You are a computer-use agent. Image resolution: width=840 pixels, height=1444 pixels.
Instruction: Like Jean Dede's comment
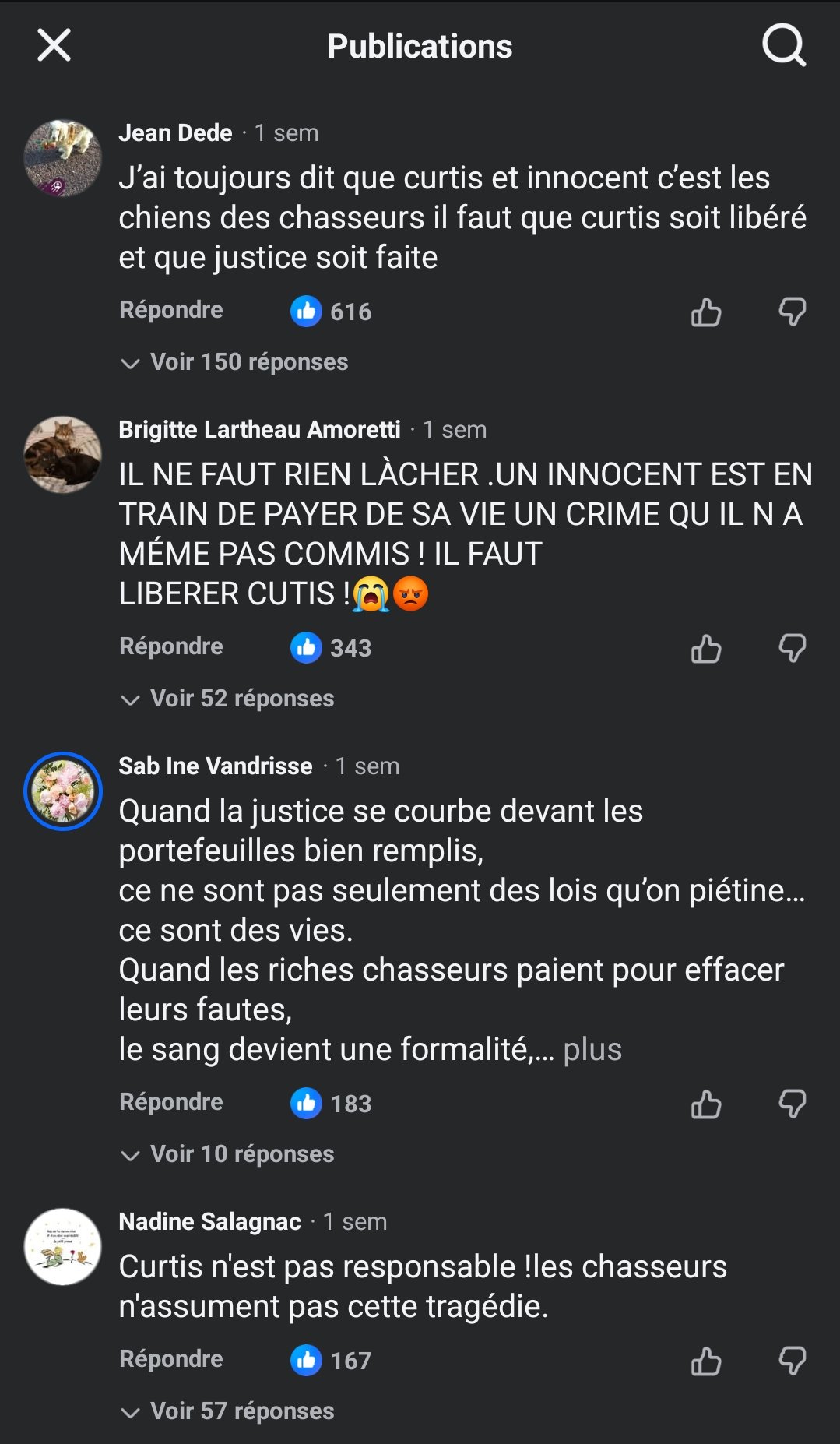tap(706, 312)
